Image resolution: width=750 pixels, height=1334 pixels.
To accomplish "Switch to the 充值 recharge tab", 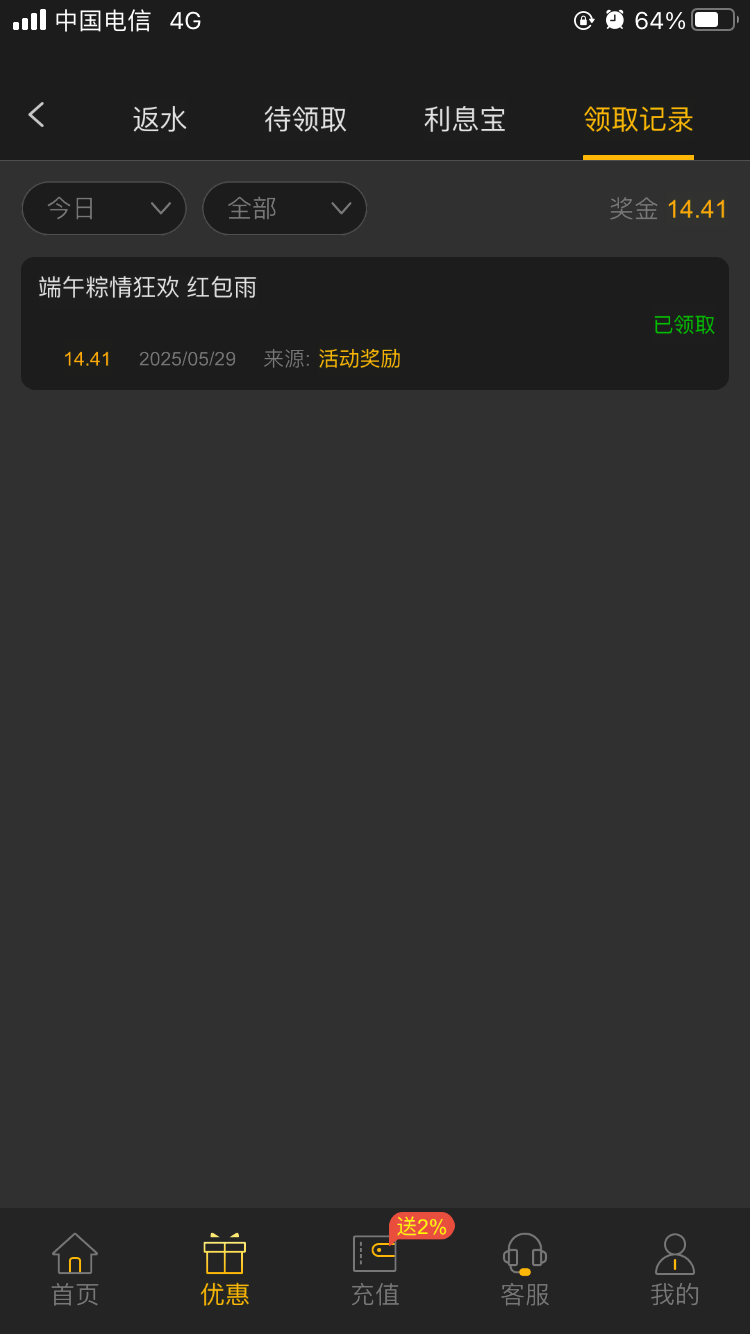I will [375, 1270].
